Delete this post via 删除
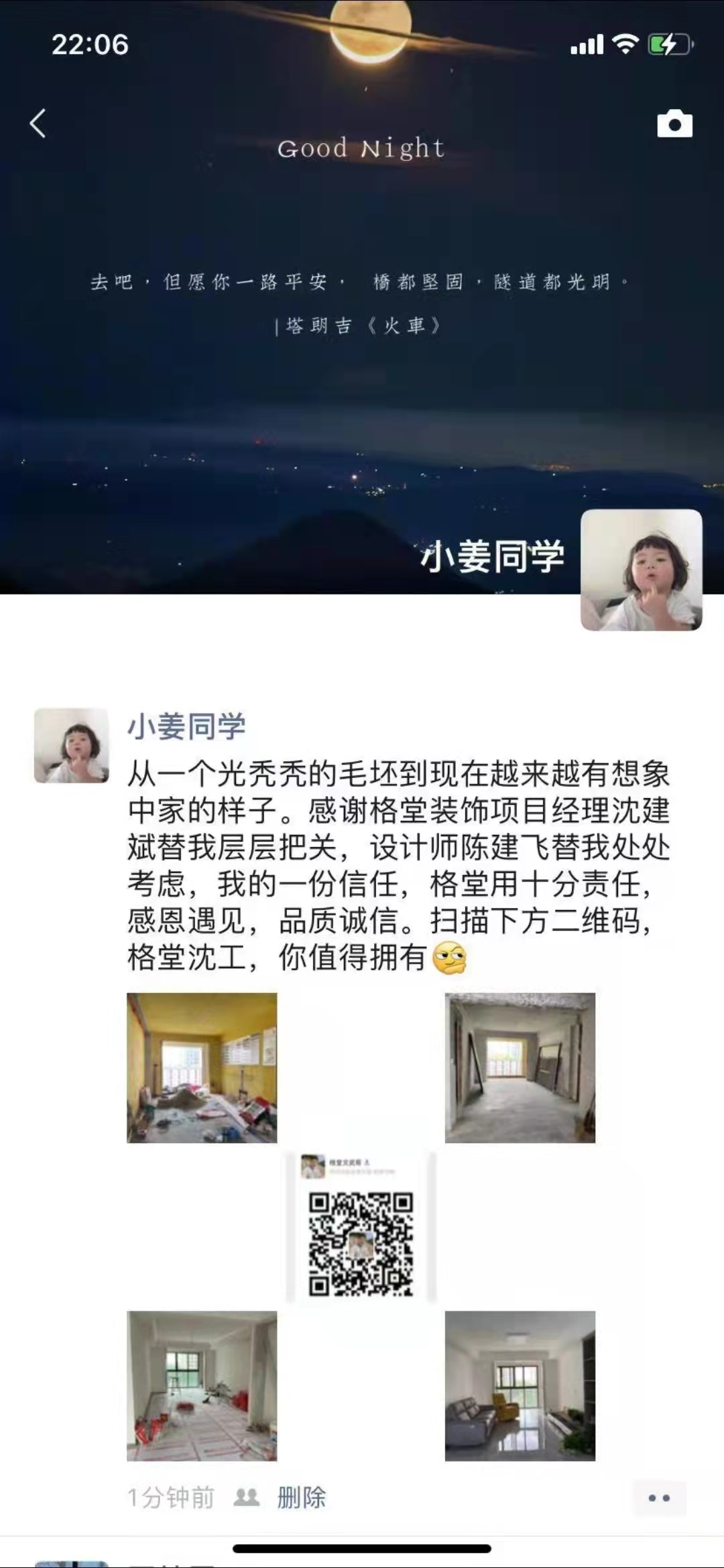Screen dimensions: 724x1568 (302, 1498)
